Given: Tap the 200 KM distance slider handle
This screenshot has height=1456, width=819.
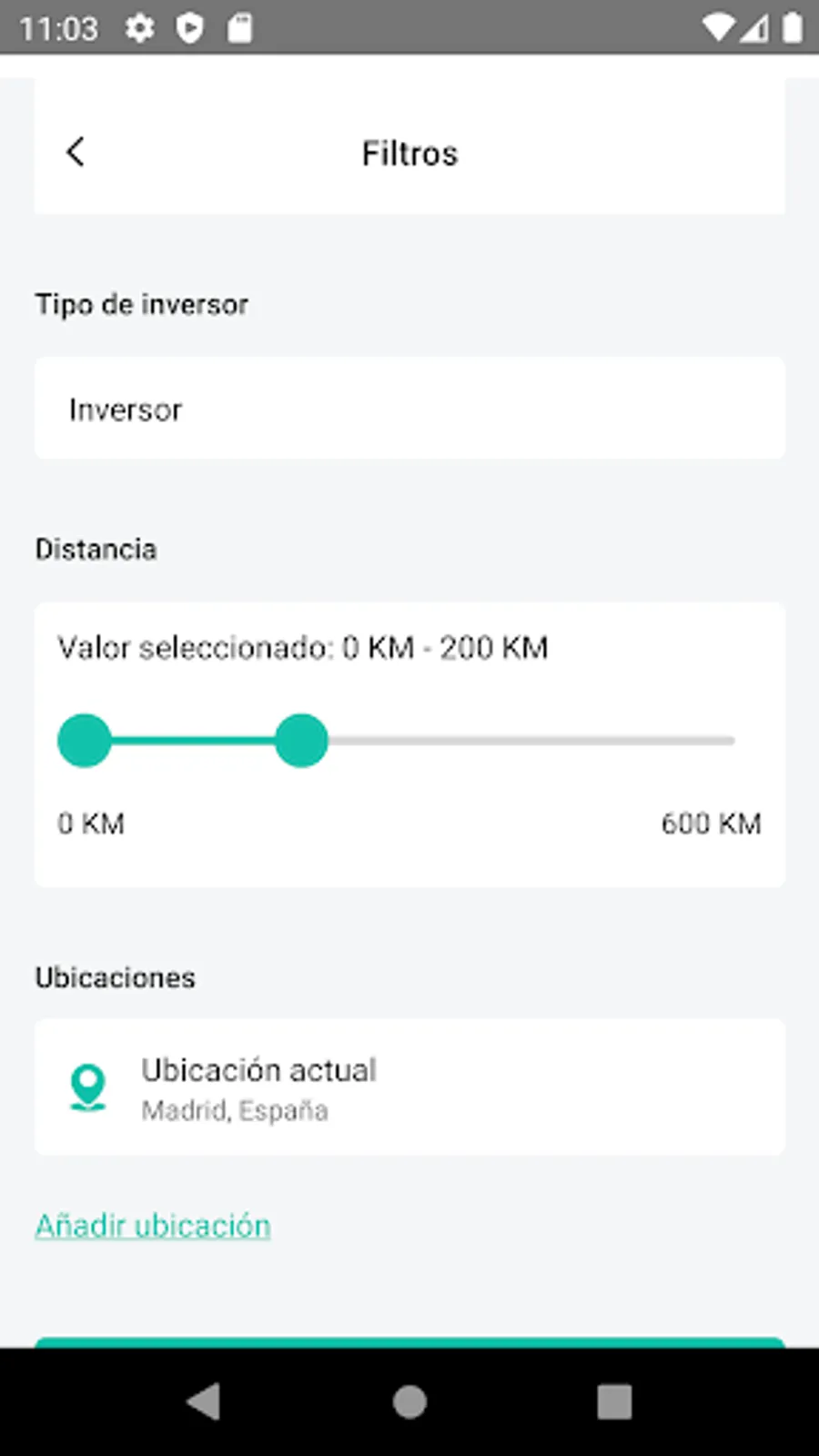Looking at the screenshot, I should pos(301,741).
